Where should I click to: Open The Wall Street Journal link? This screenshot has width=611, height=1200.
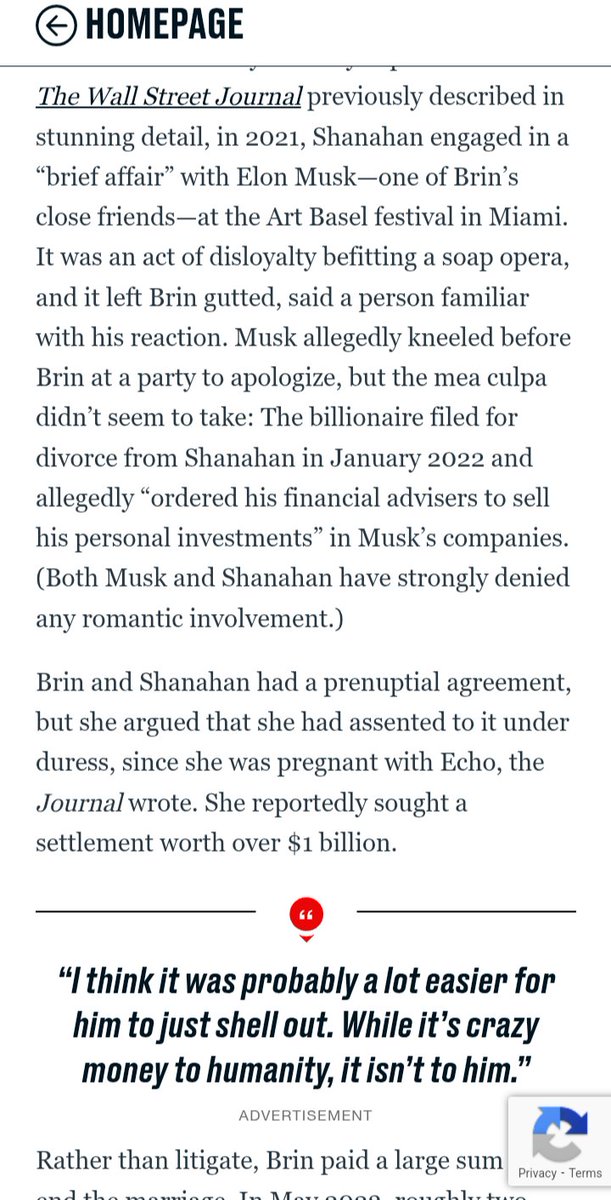[169, 97]
